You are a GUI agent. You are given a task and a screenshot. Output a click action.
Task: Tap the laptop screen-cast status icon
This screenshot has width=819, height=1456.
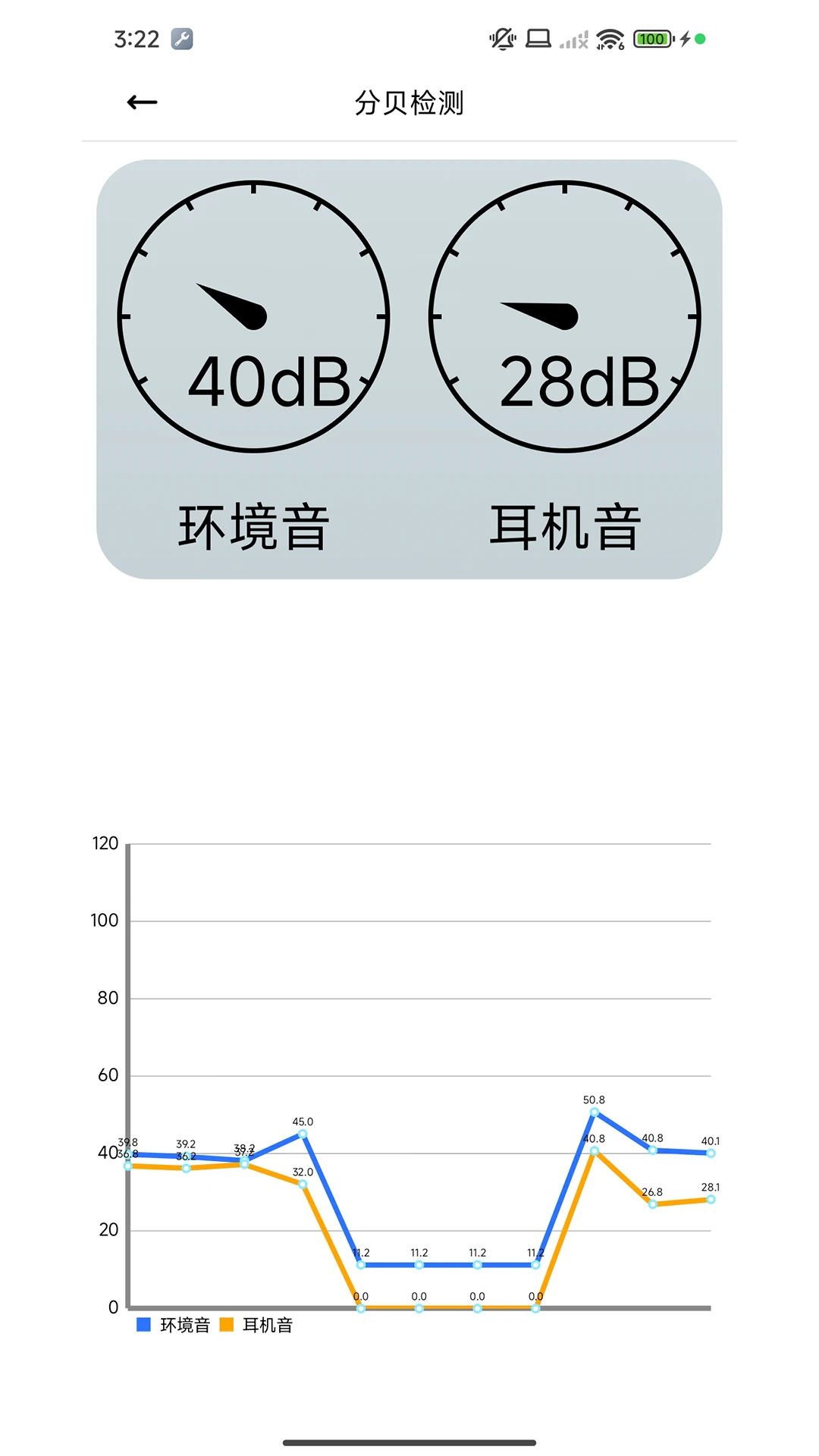point(538,36)
